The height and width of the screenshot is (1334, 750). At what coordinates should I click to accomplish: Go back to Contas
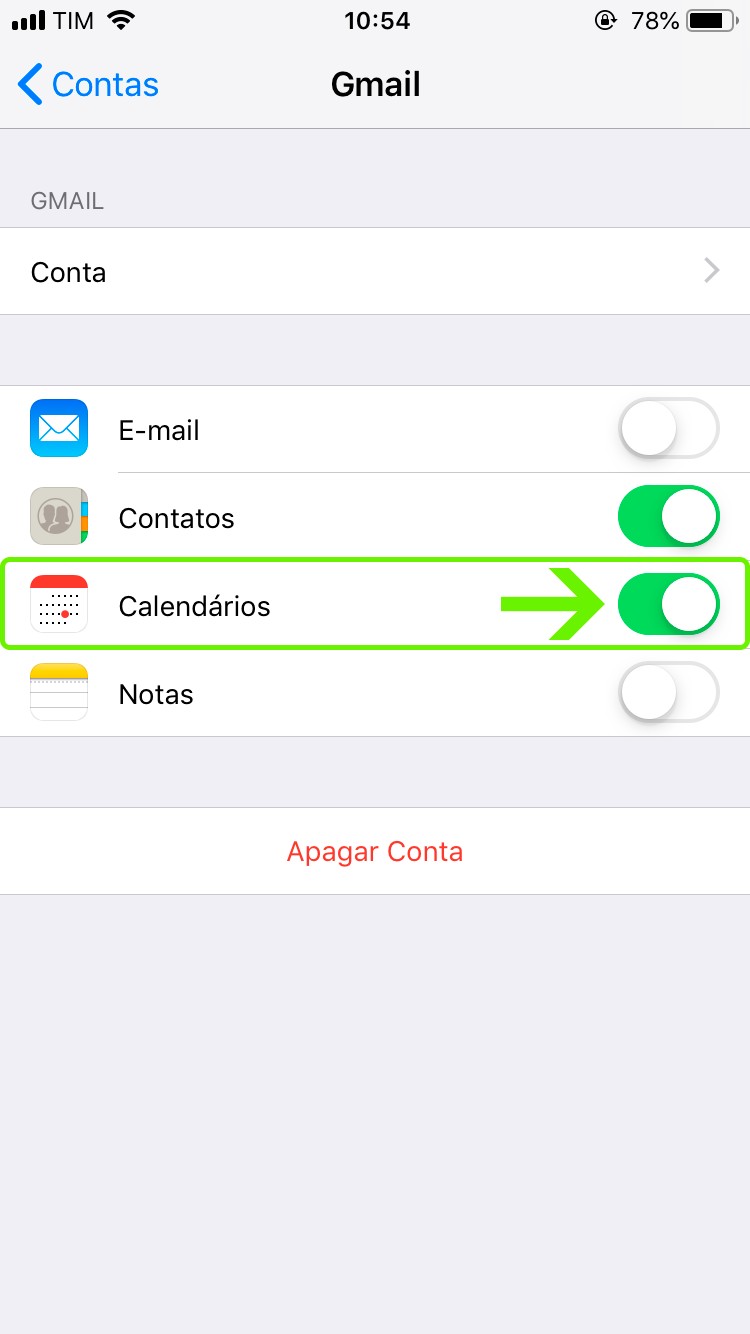coord(88,85)
